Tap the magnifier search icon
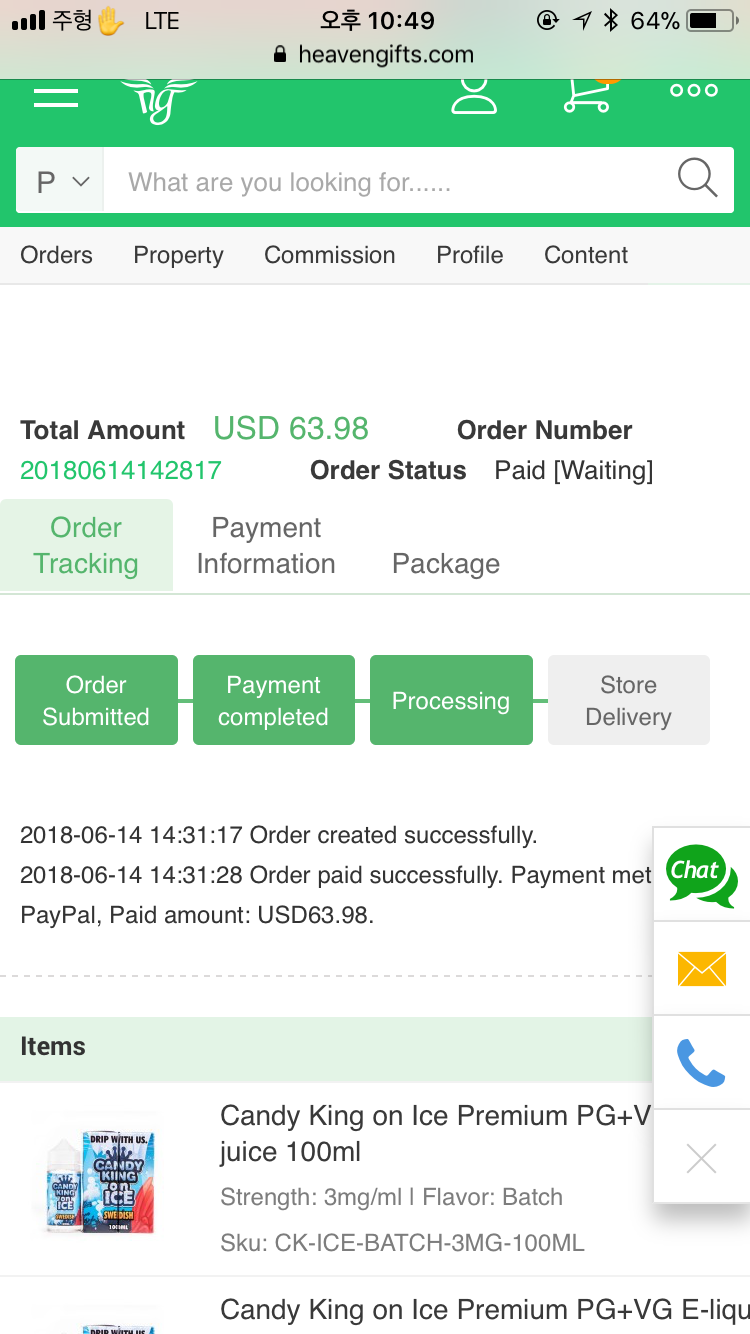 point(697,179)
